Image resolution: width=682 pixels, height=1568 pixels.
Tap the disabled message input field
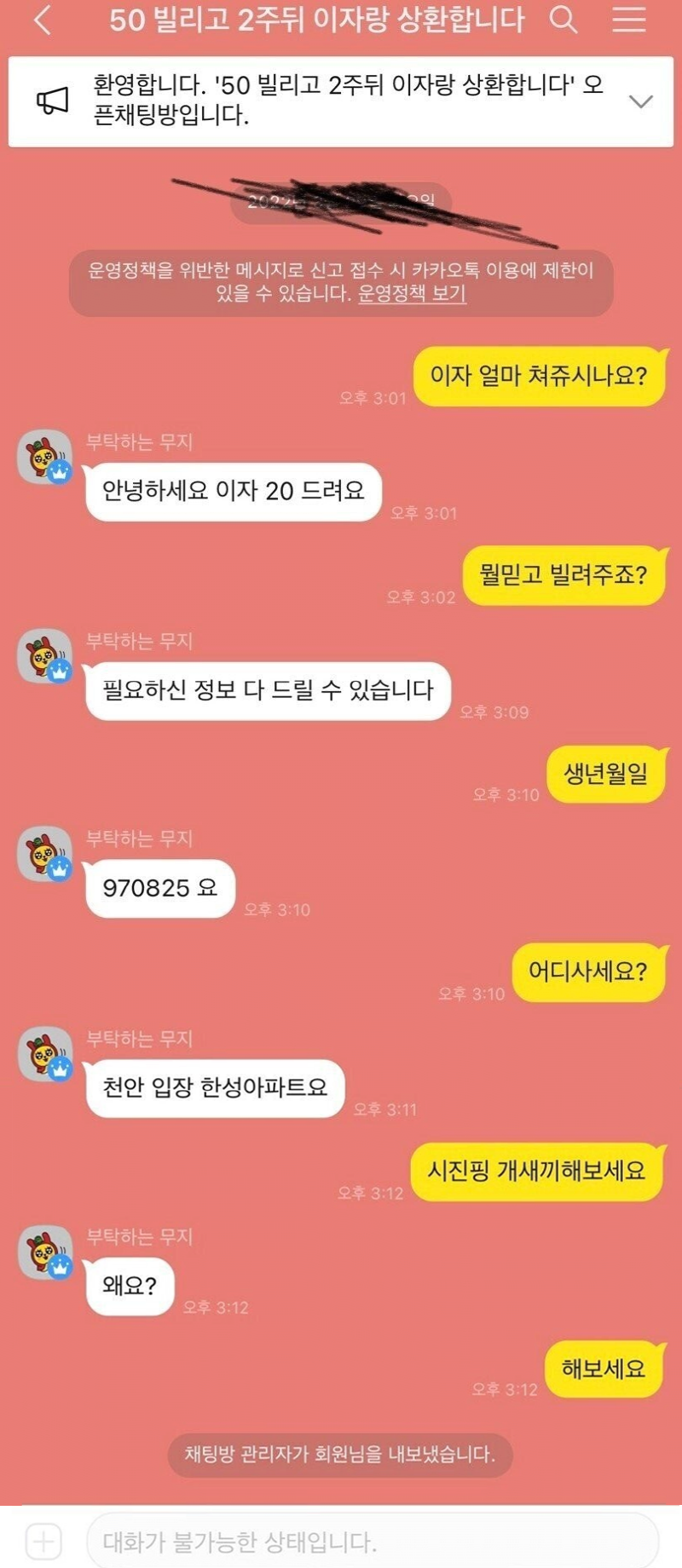372,1541
